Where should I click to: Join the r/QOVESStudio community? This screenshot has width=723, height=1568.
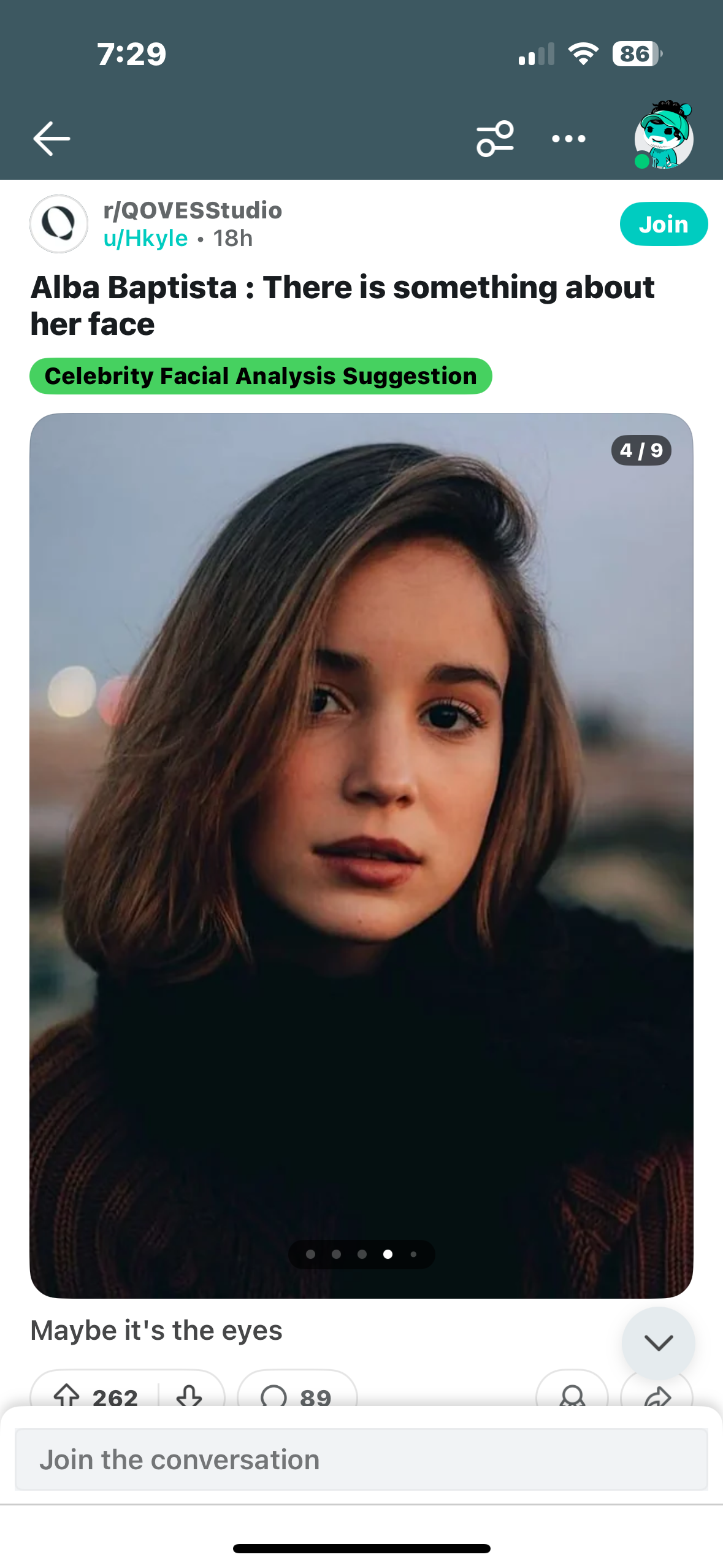pos(664,225)
